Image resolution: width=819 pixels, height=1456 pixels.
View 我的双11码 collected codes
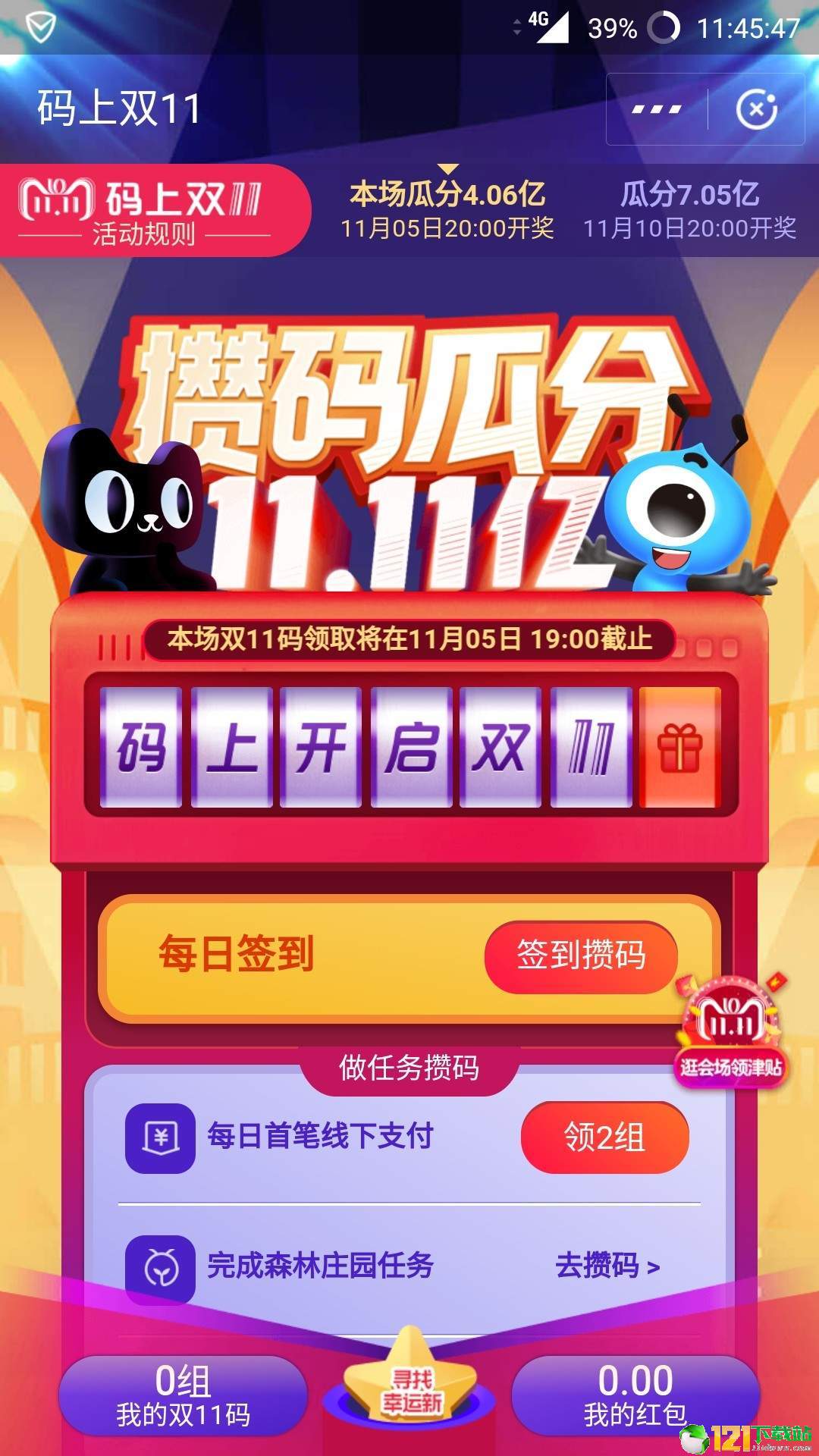[183, 1396]
